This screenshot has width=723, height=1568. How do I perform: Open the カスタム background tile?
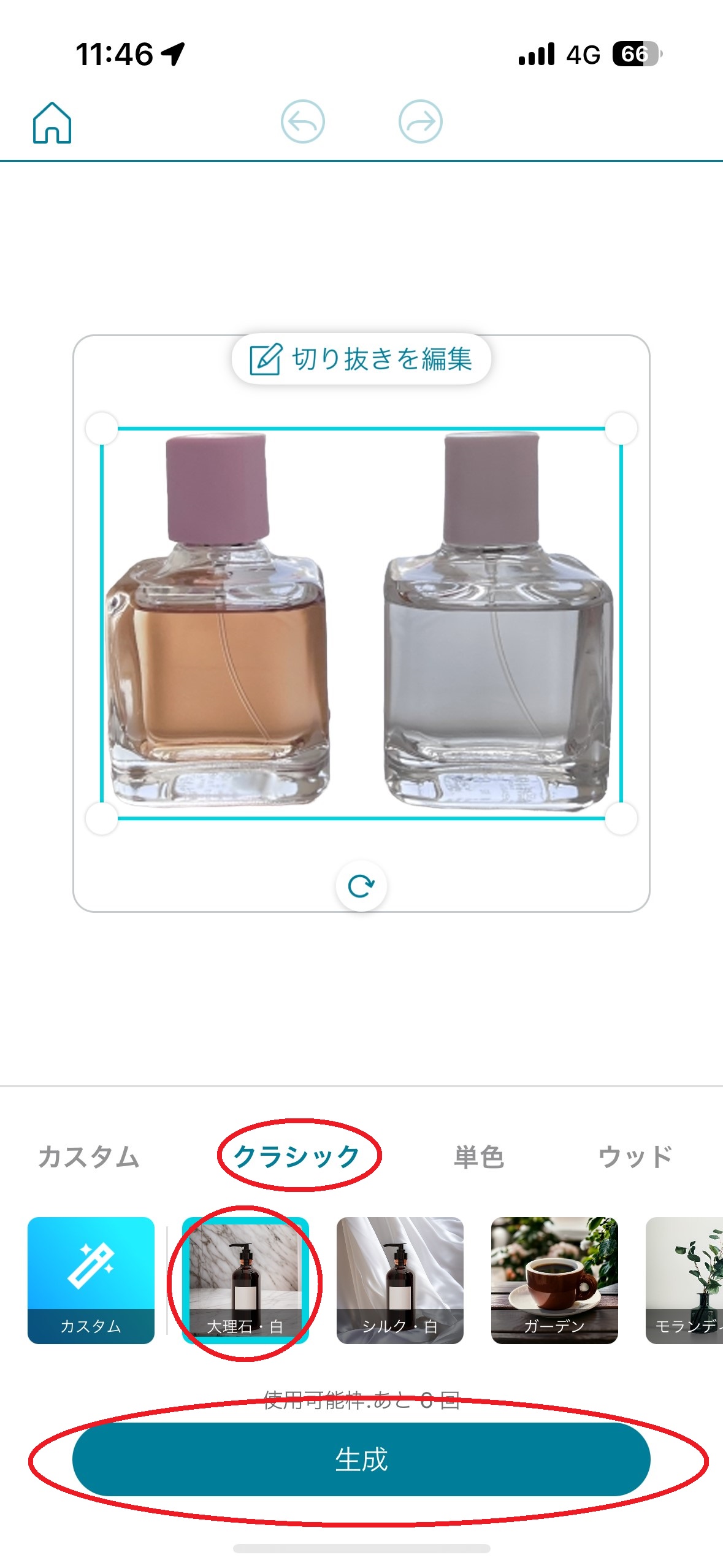coord(91,1280)
